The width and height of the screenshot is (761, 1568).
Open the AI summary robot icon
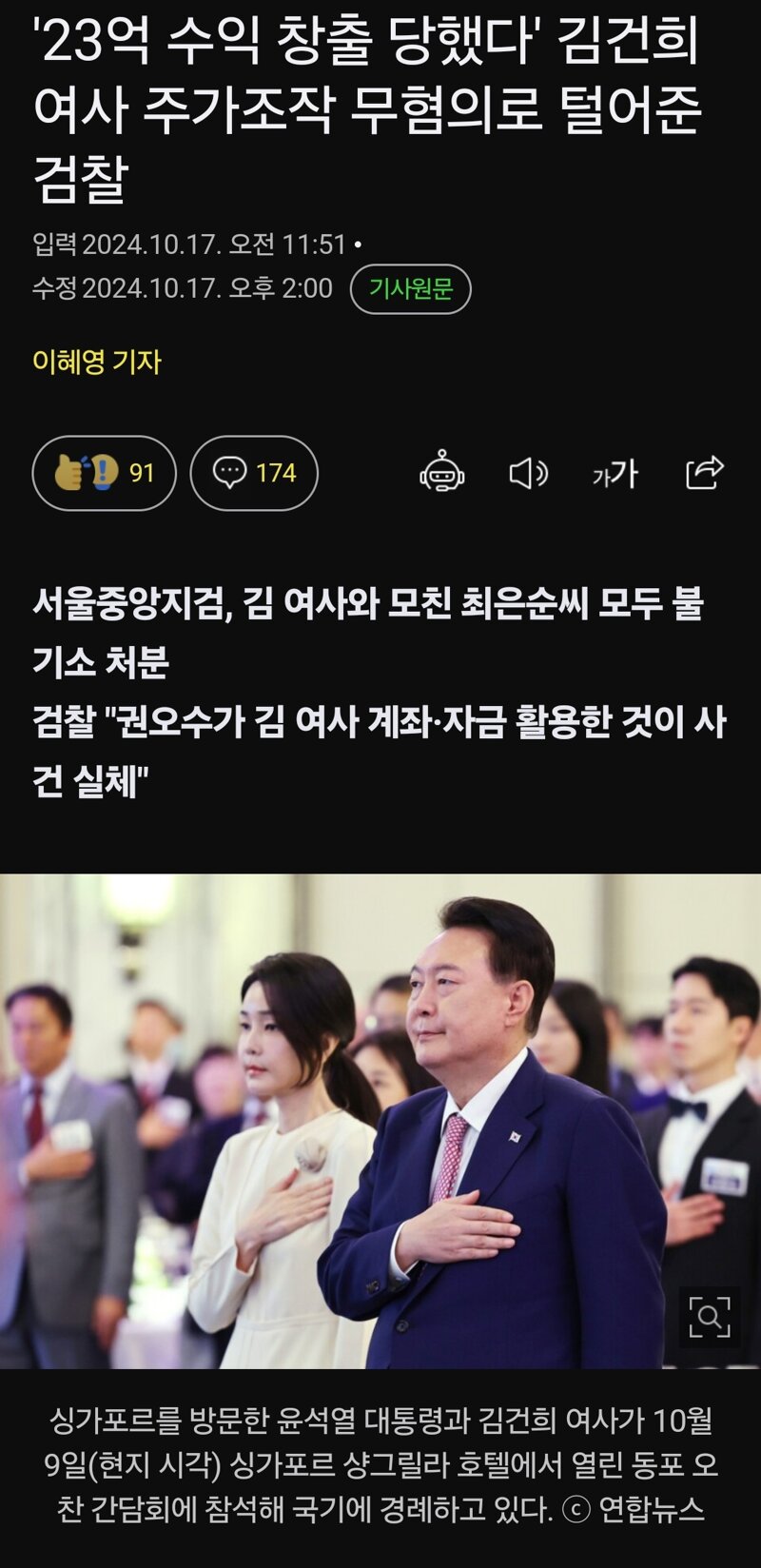pyautogui.click(x=442, y=473)
